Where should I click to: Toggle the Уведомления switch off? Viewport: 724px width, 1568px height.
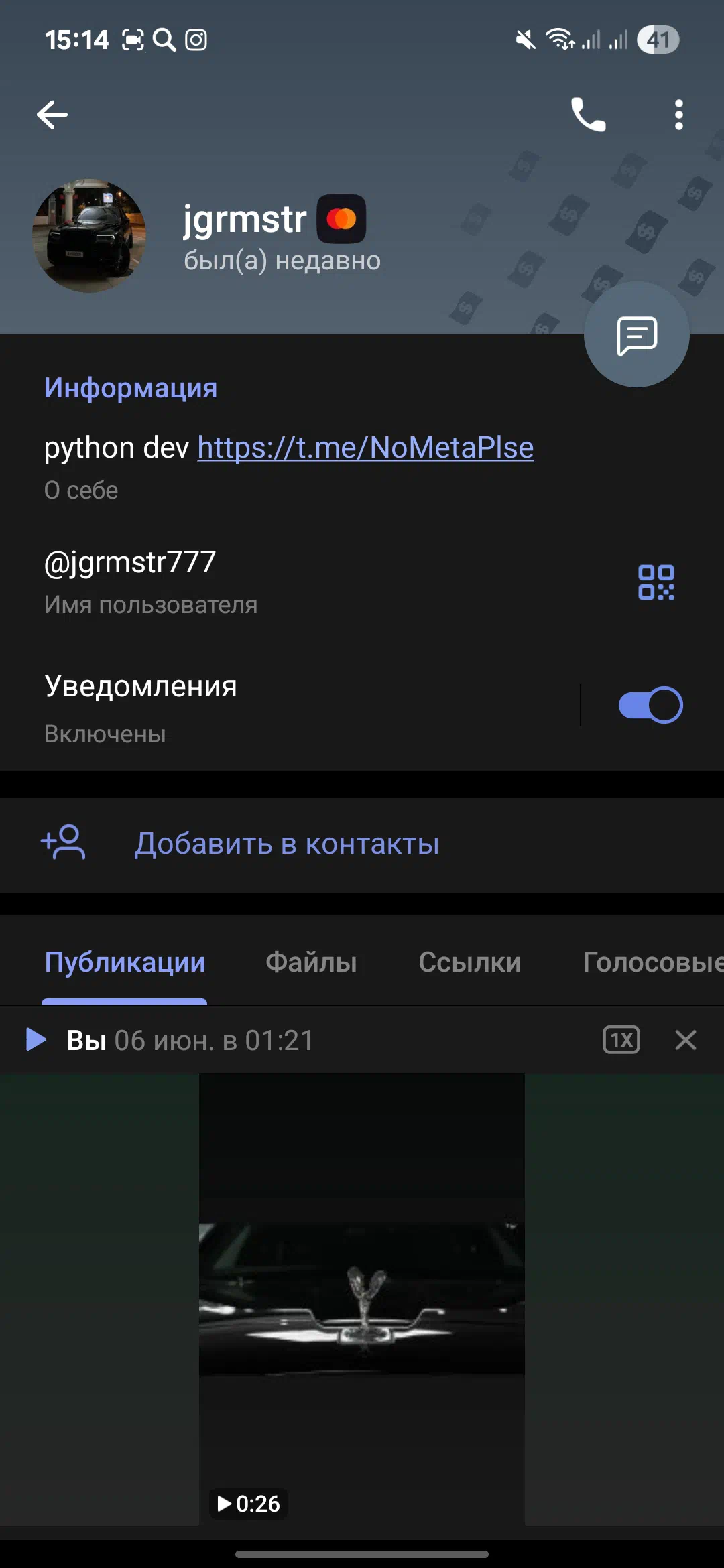650,705
